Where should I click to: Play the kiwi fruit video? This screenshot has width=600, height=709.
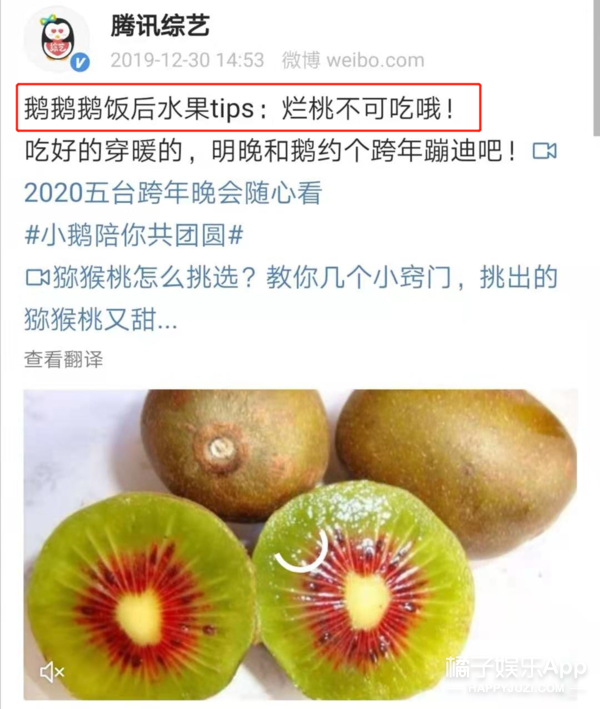[x=300, y=545]
